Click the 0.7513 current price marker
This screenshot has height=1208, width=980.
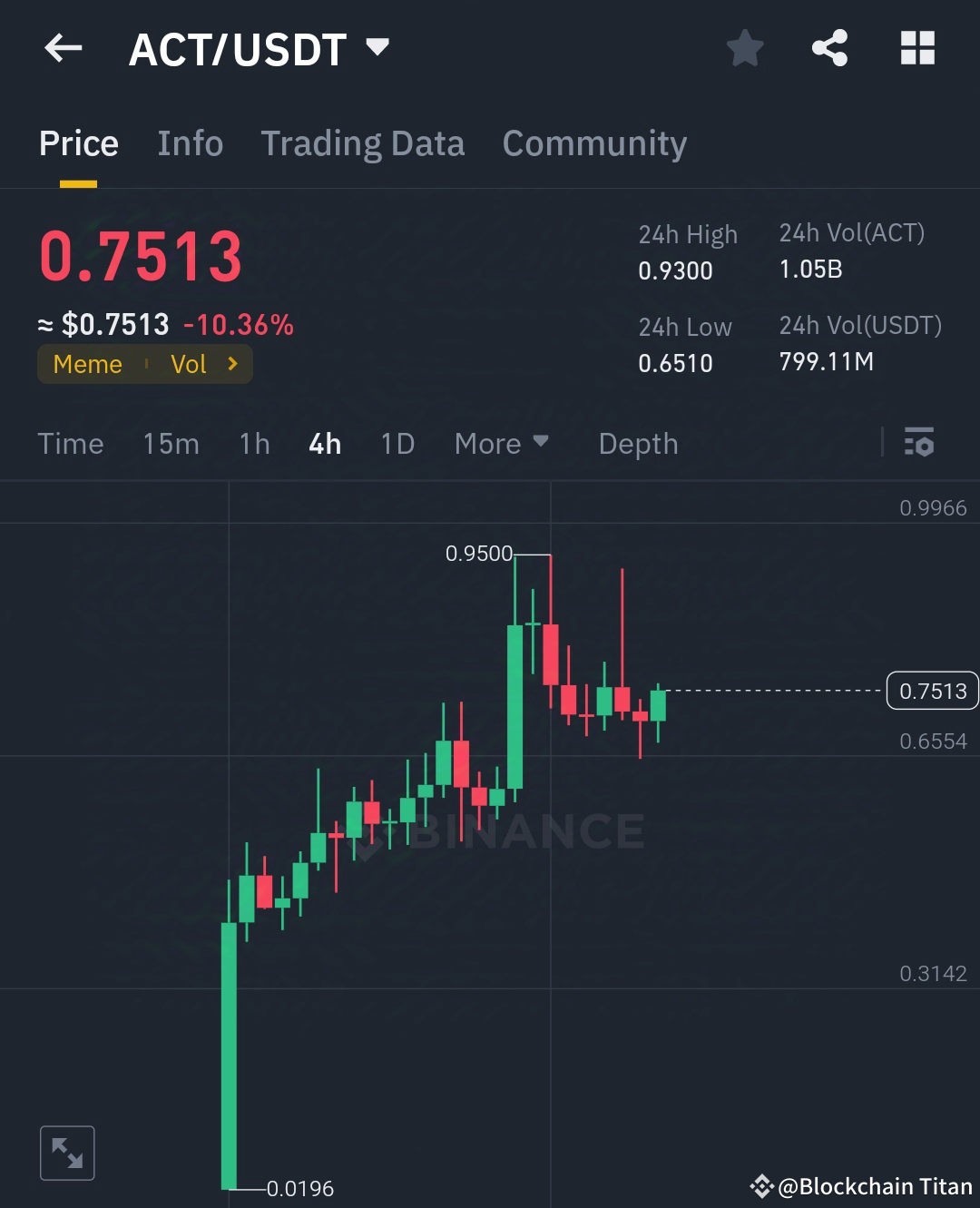point(931,690)
